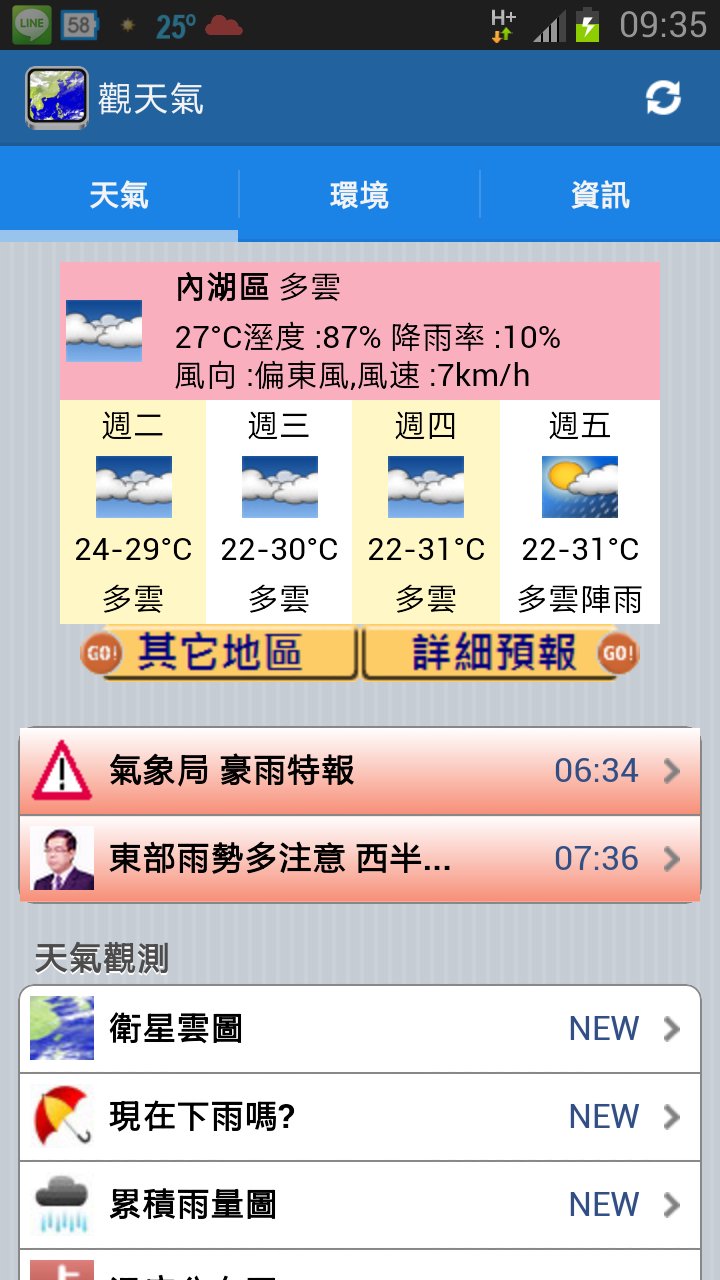Viewport: 720px width, 1280px height.
Task: View the 累積雨量圖 rainfall map
Action: [360, 1205]
